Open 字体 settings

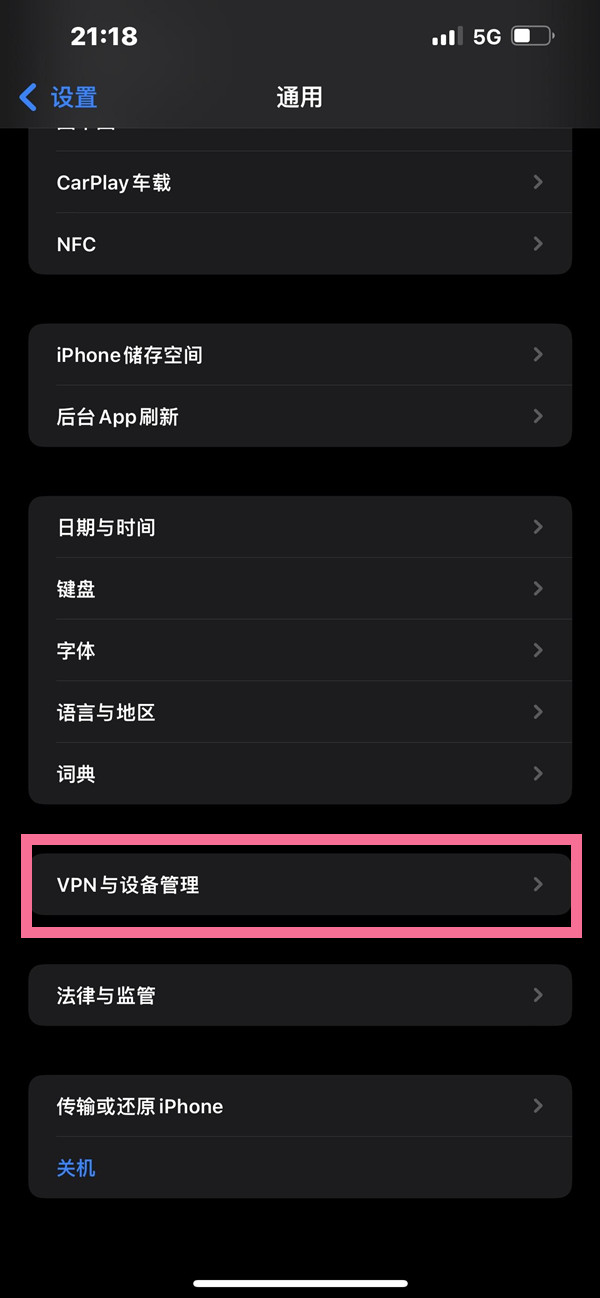(x=300, y=650)
